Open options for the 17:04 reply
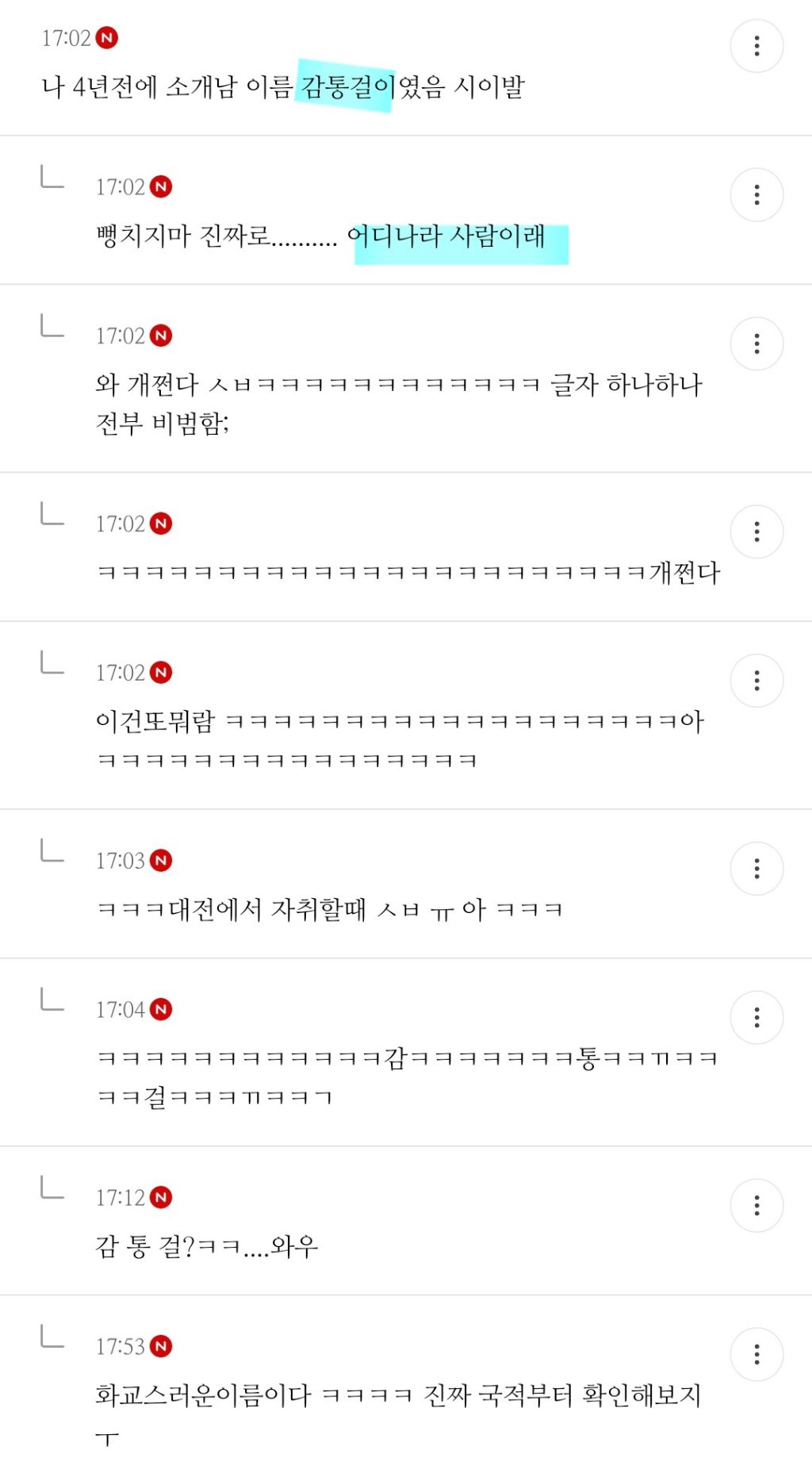812x1477 pixels. 756,1018
